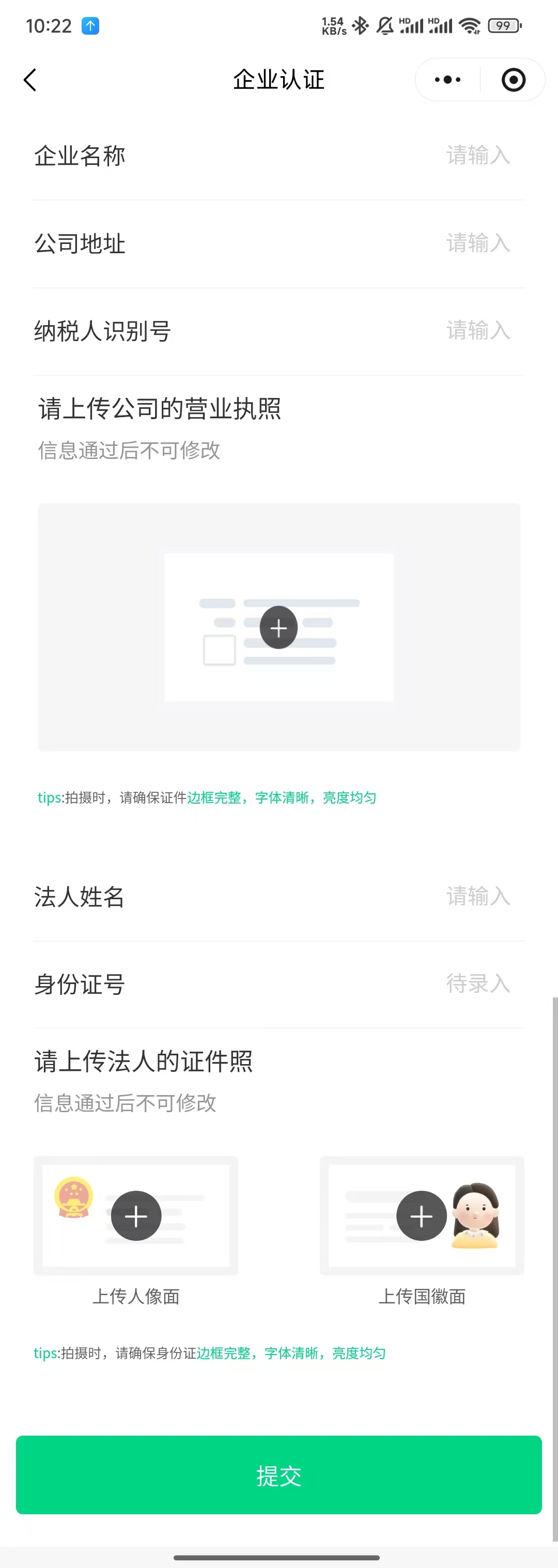
Task: Close the mini program with the circle button
Action: [x=513, y=80]
